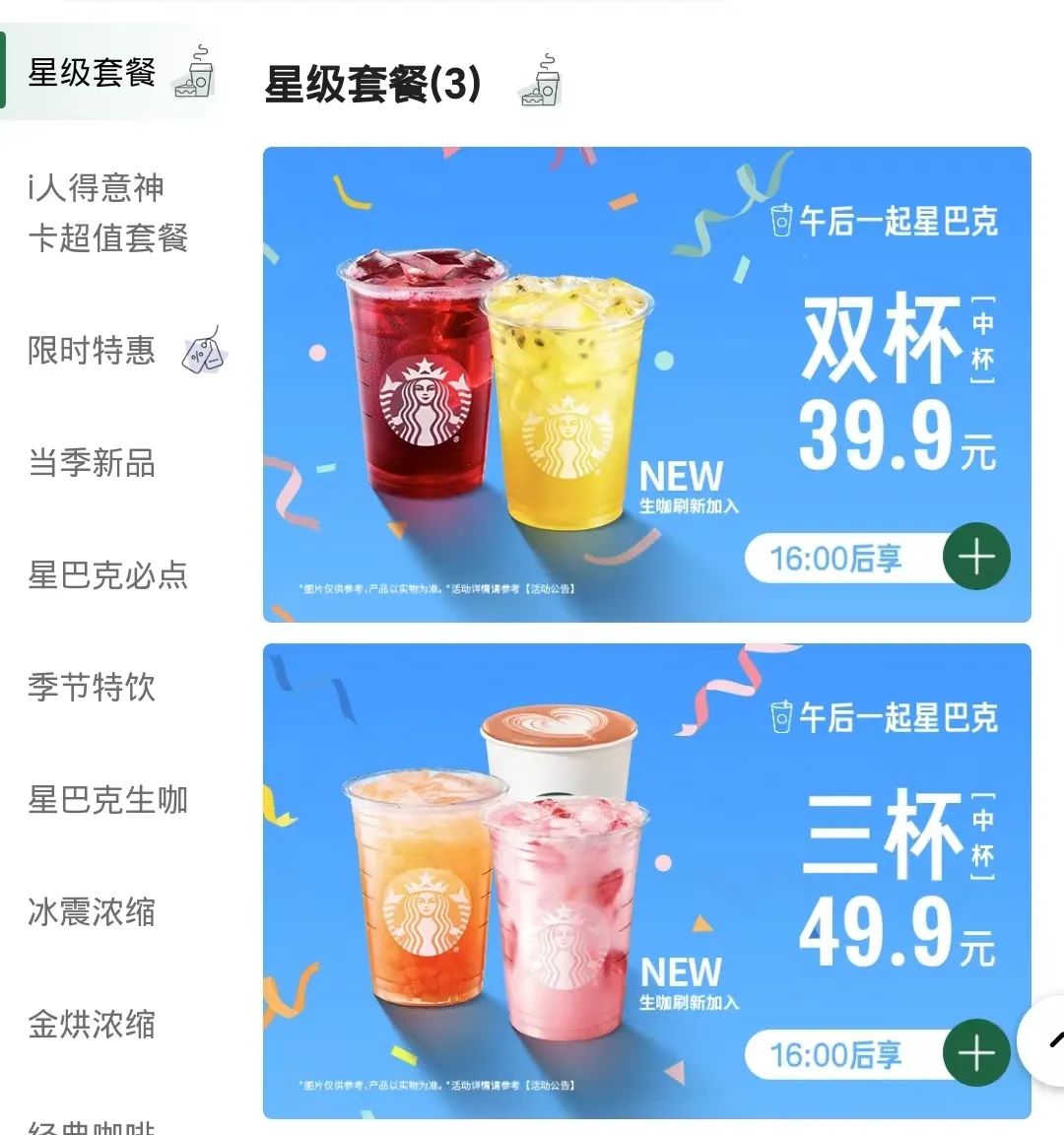Open the i人得意神卡超值套餐 category
Viewport: 1064px width, 1135px height.
108,213
